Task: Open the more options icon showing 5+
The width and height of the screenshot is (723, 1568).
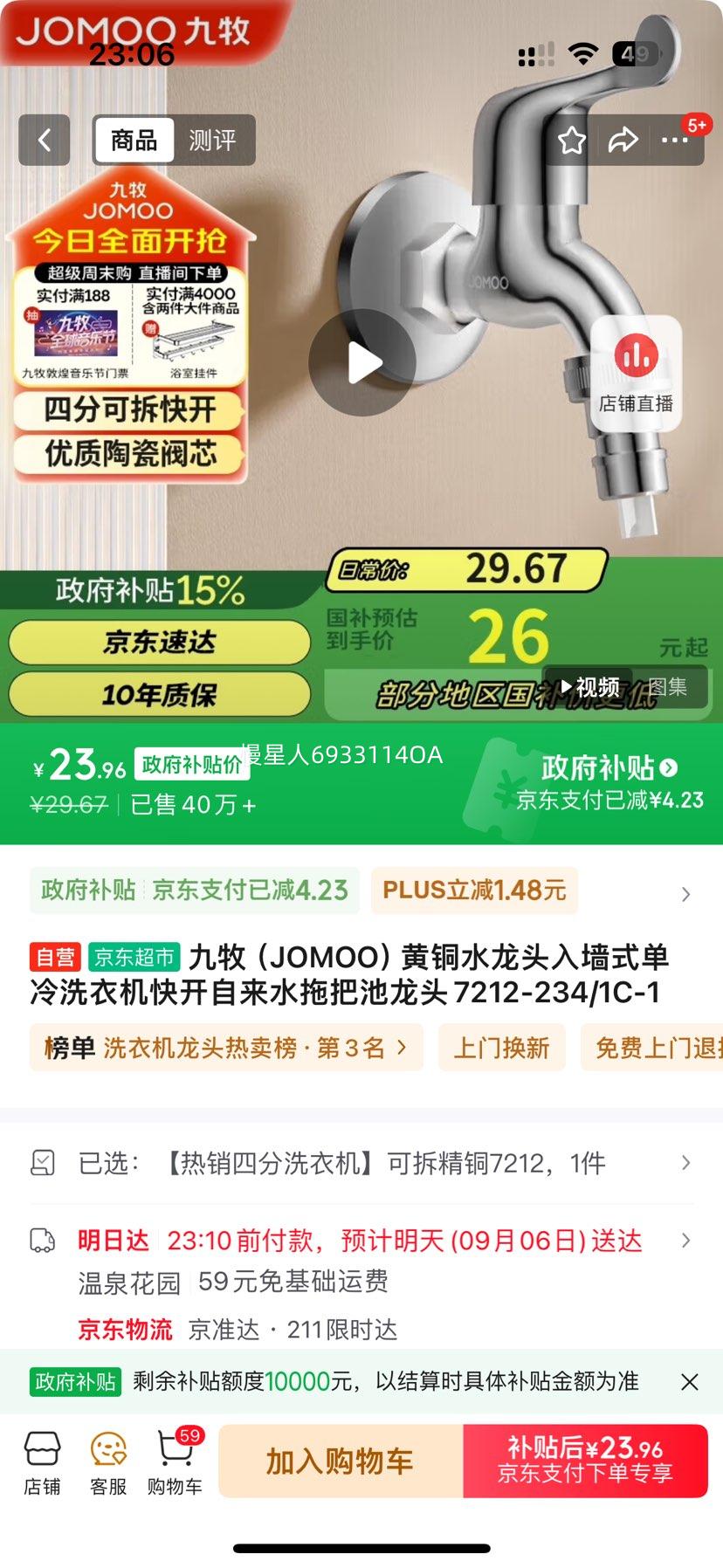Action: (678, 140)
